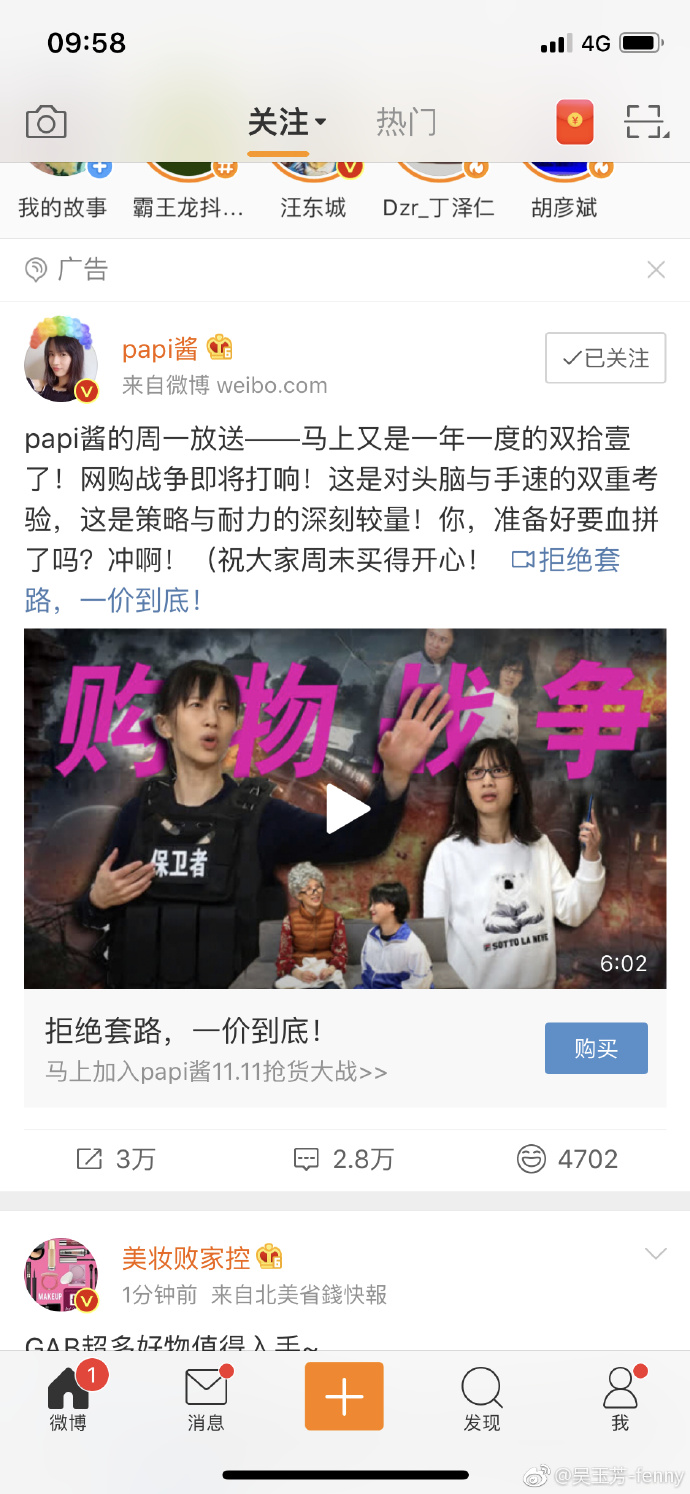Tap the 已关注 button for papi酱
Image resolution: width=690 pixels, height=1494 pixels.
[605, 358]
